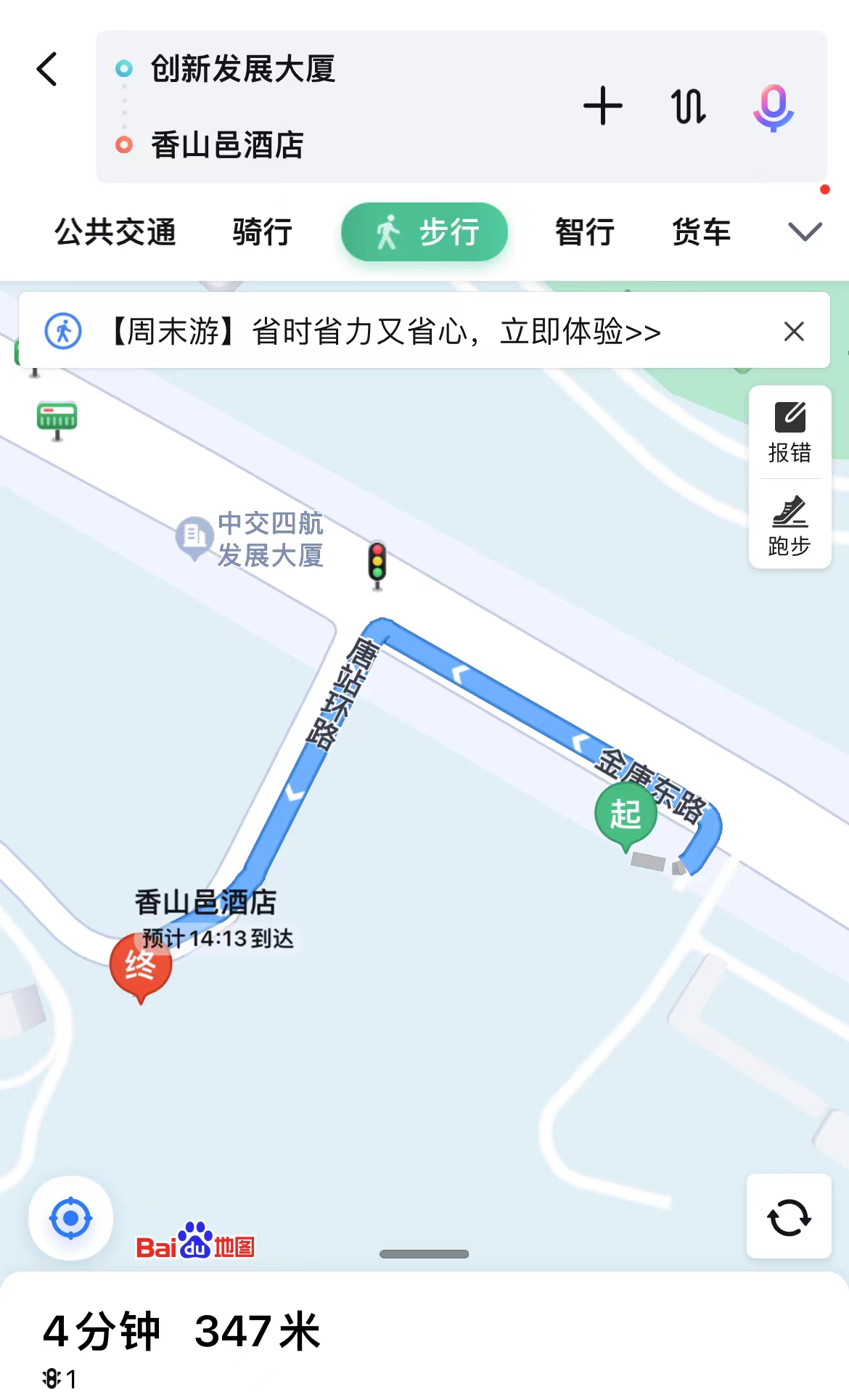Go back using the top-left arrow

(47, 70)
